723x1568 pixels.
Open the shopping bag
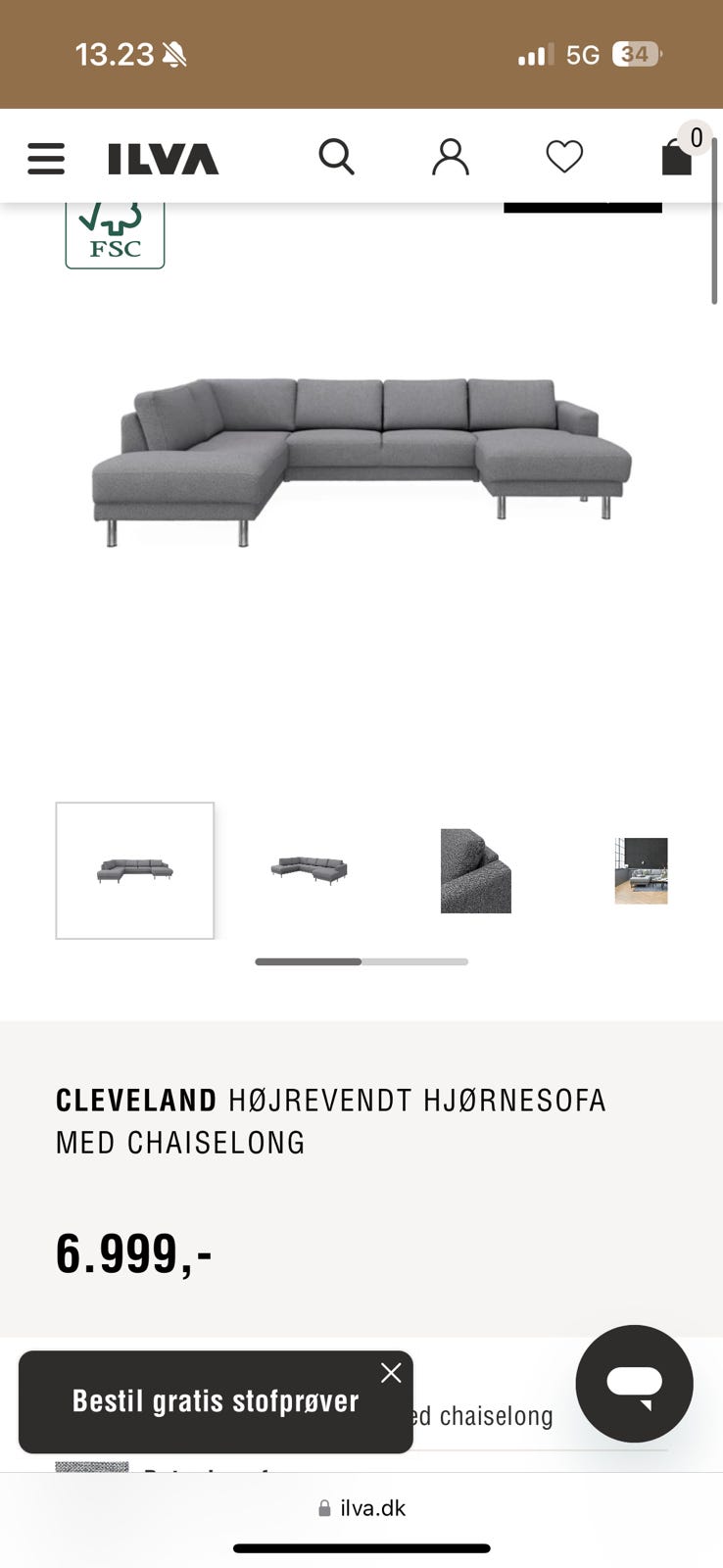pyautogui.click(x=679, y=154)
